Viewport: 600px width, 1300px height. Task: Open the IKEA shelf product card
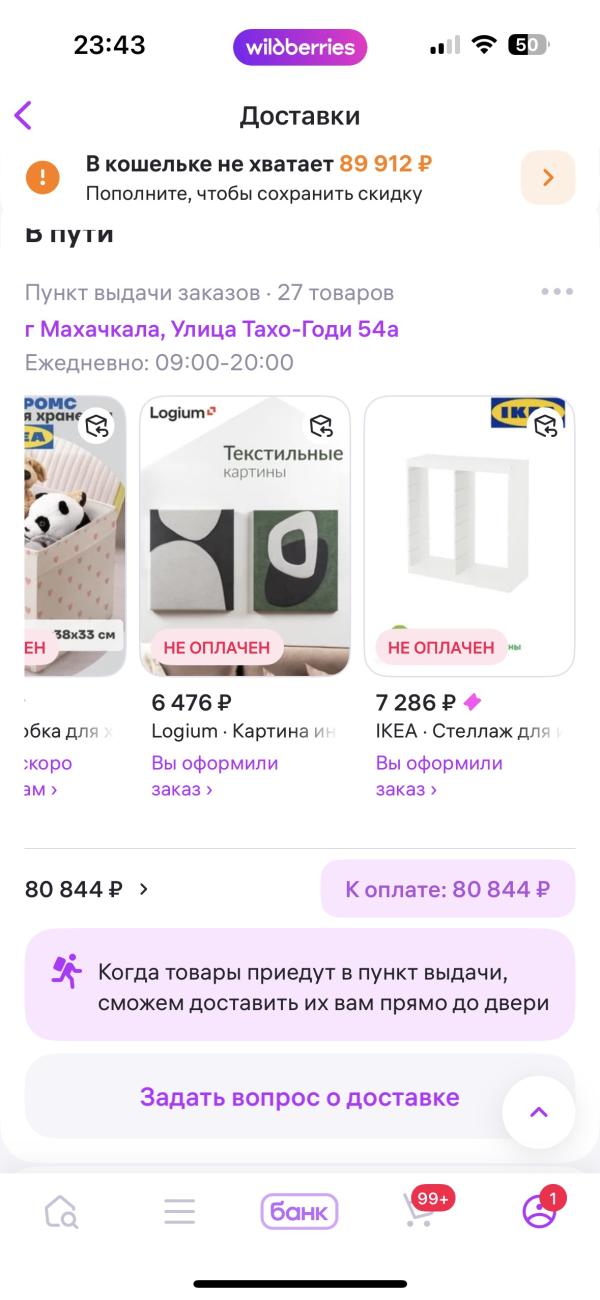(469, 535)
